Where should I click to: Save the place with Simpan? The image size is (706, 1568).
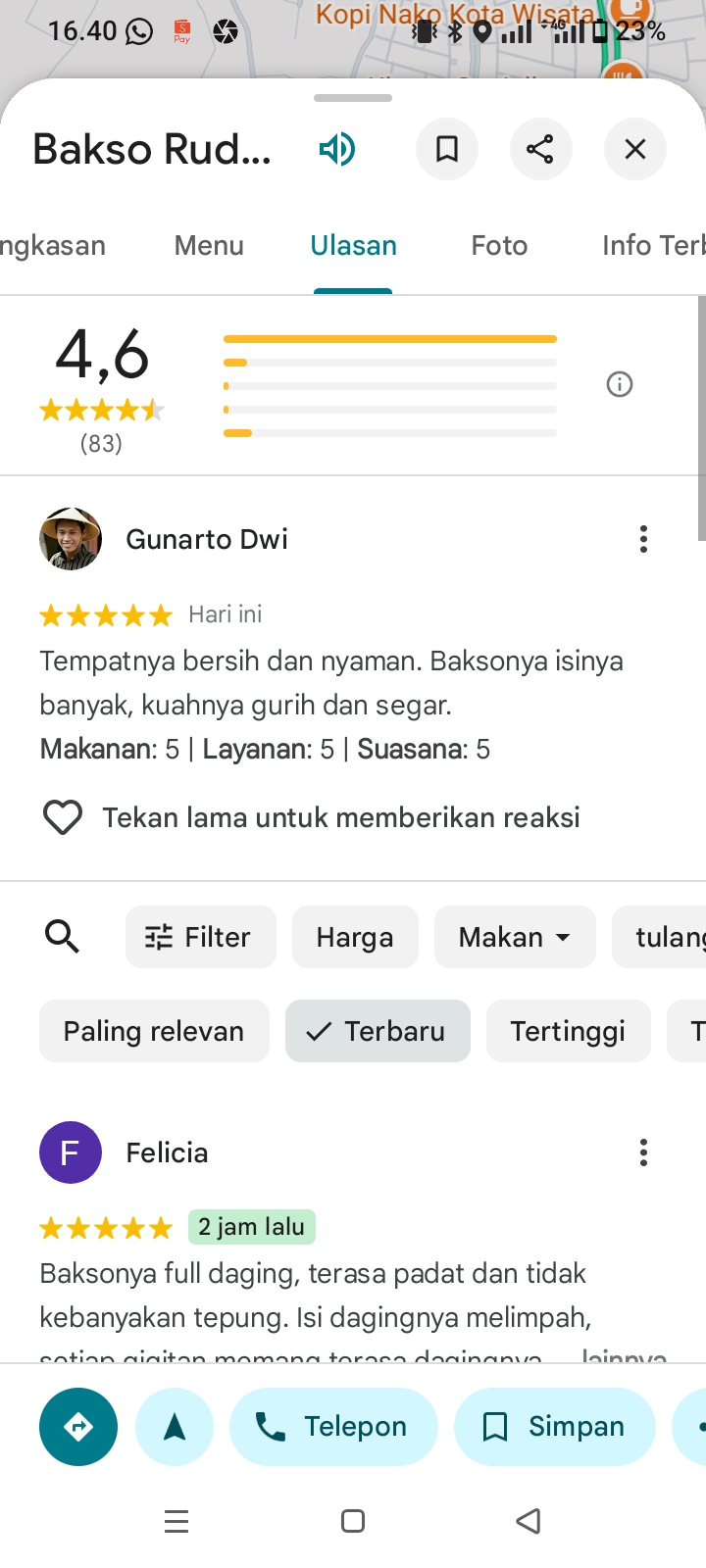[554, 1427]
